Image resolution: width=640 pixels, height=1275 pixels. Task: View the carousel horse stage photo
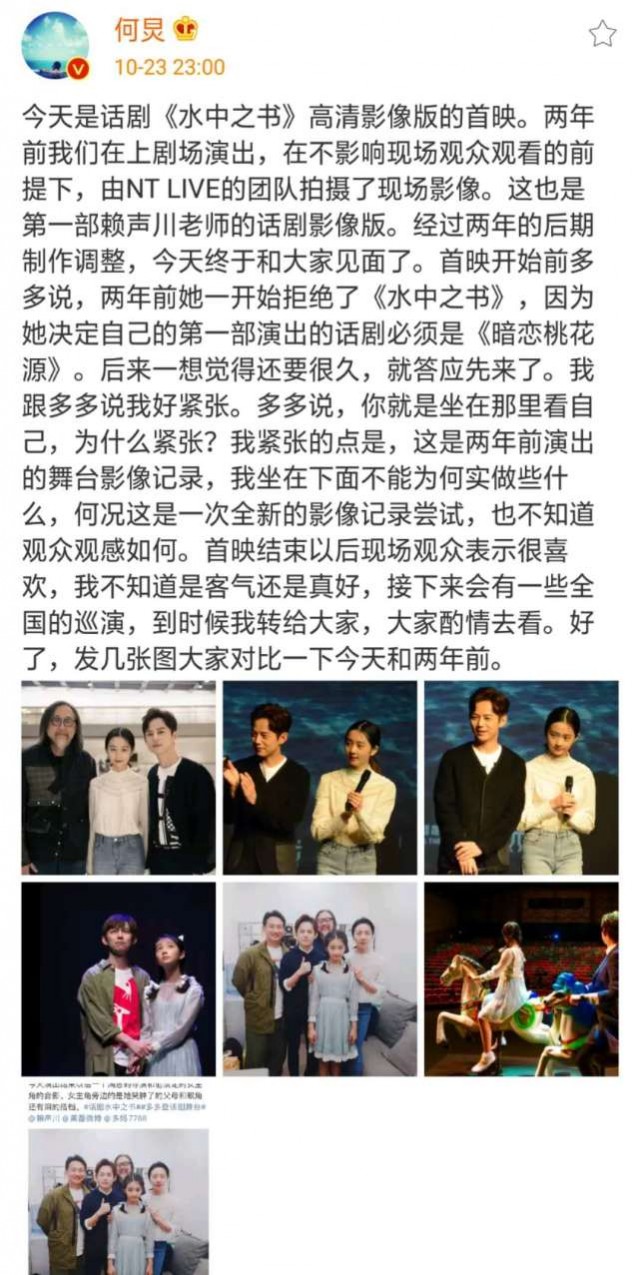click(x=521, y=979)
